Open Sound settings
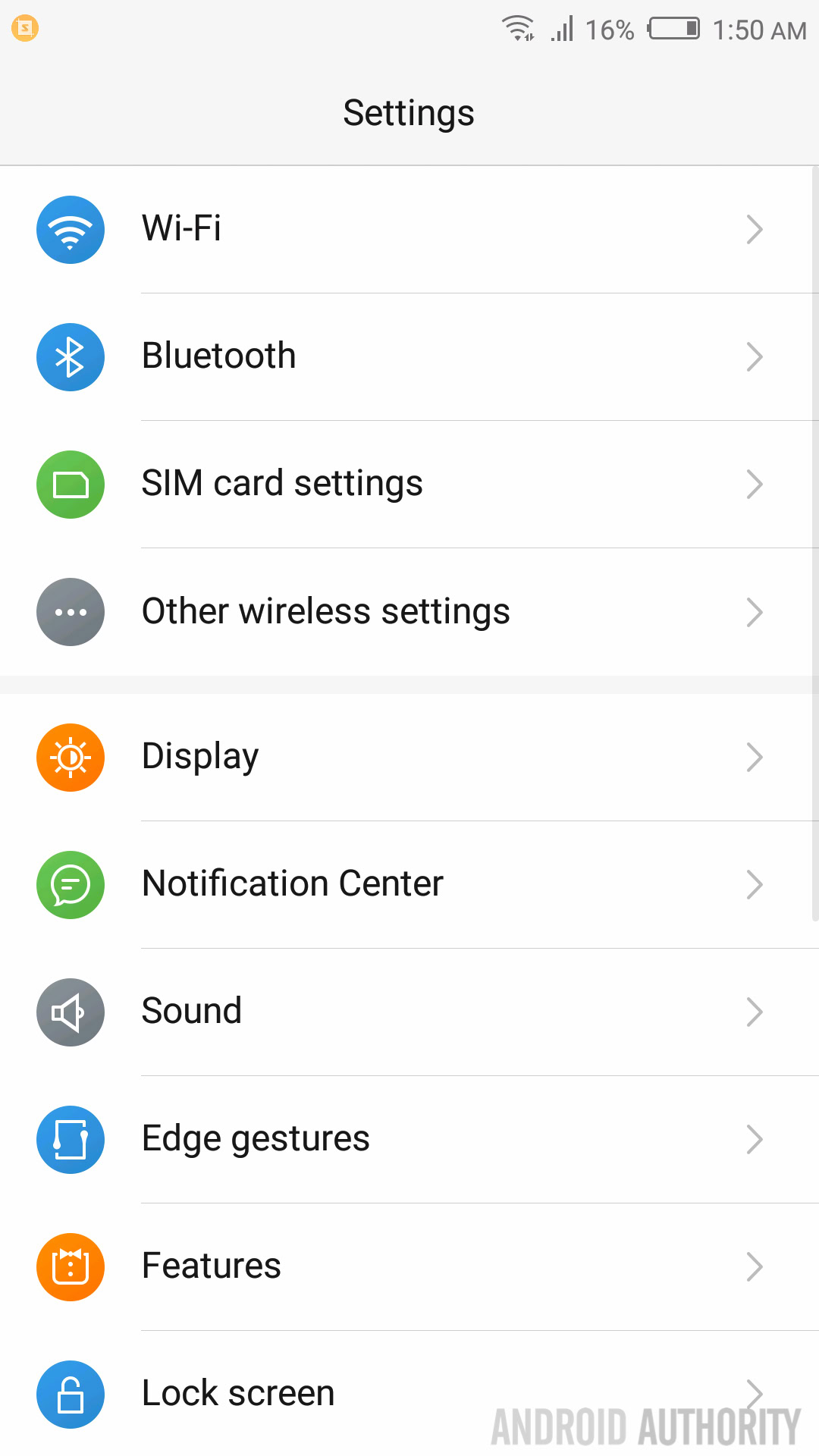 [409, 1012]
